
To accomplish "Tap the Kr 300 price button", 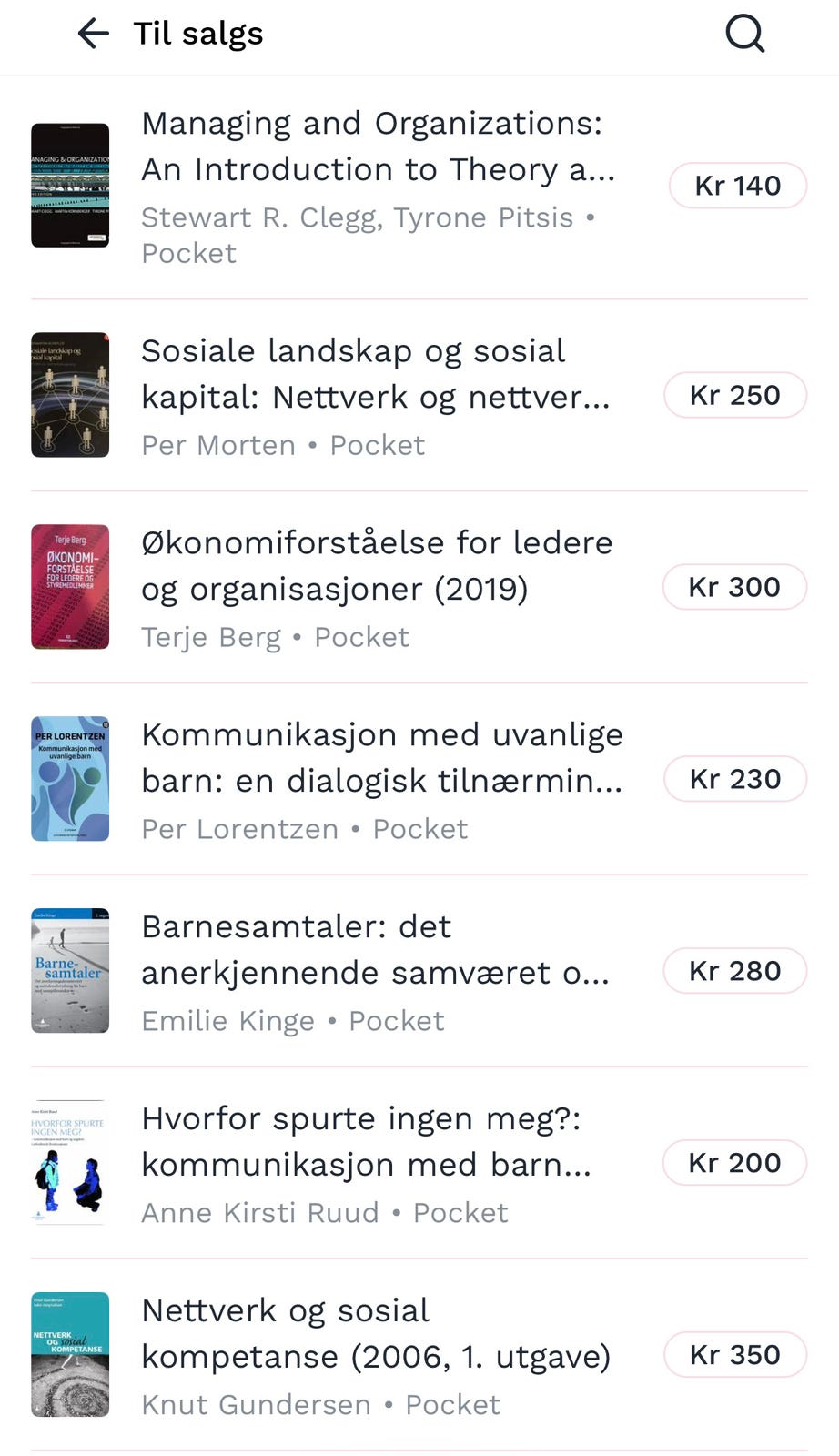I will click(734, 587).
